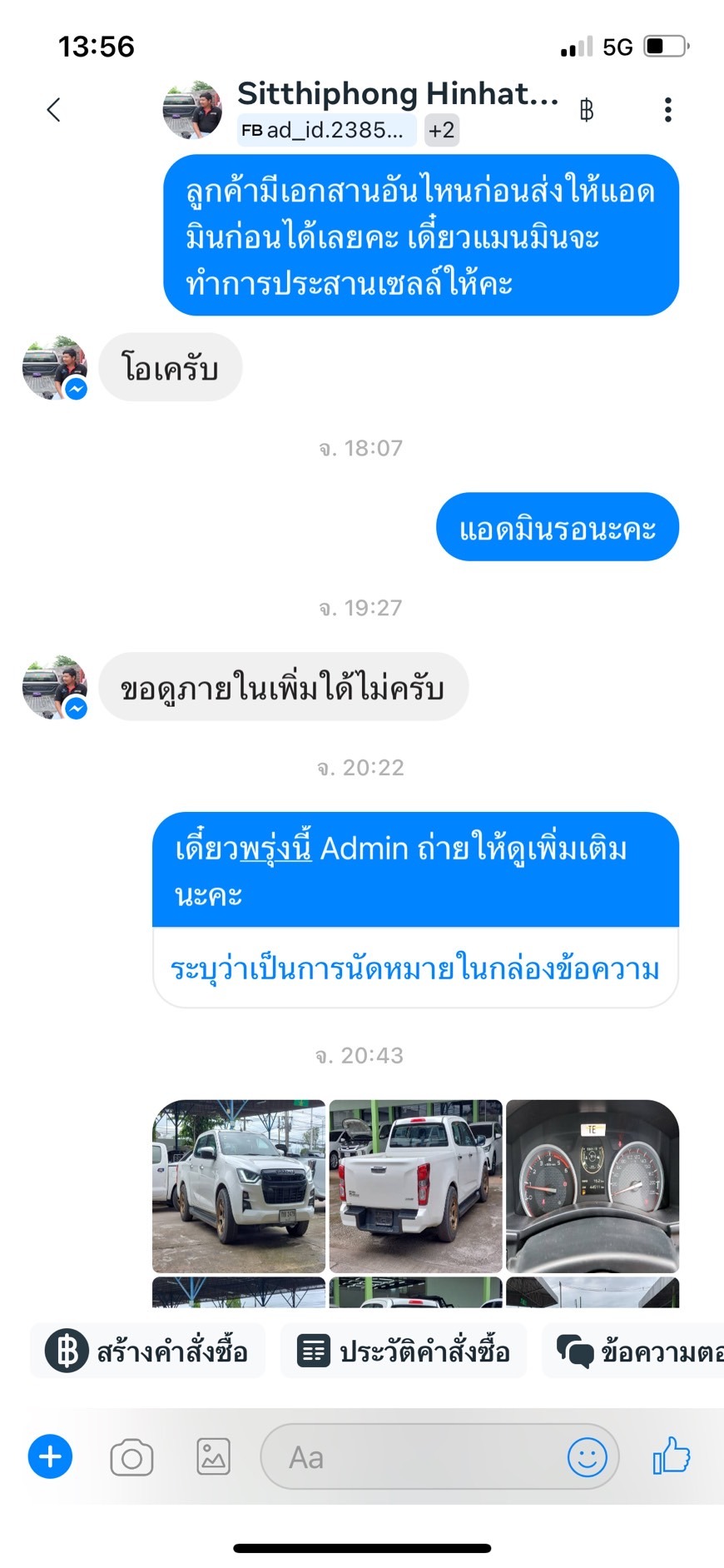Open the camera to take photo
Image resolution: width=724 pixels, height=1568 pixels.
(131, 1457)
